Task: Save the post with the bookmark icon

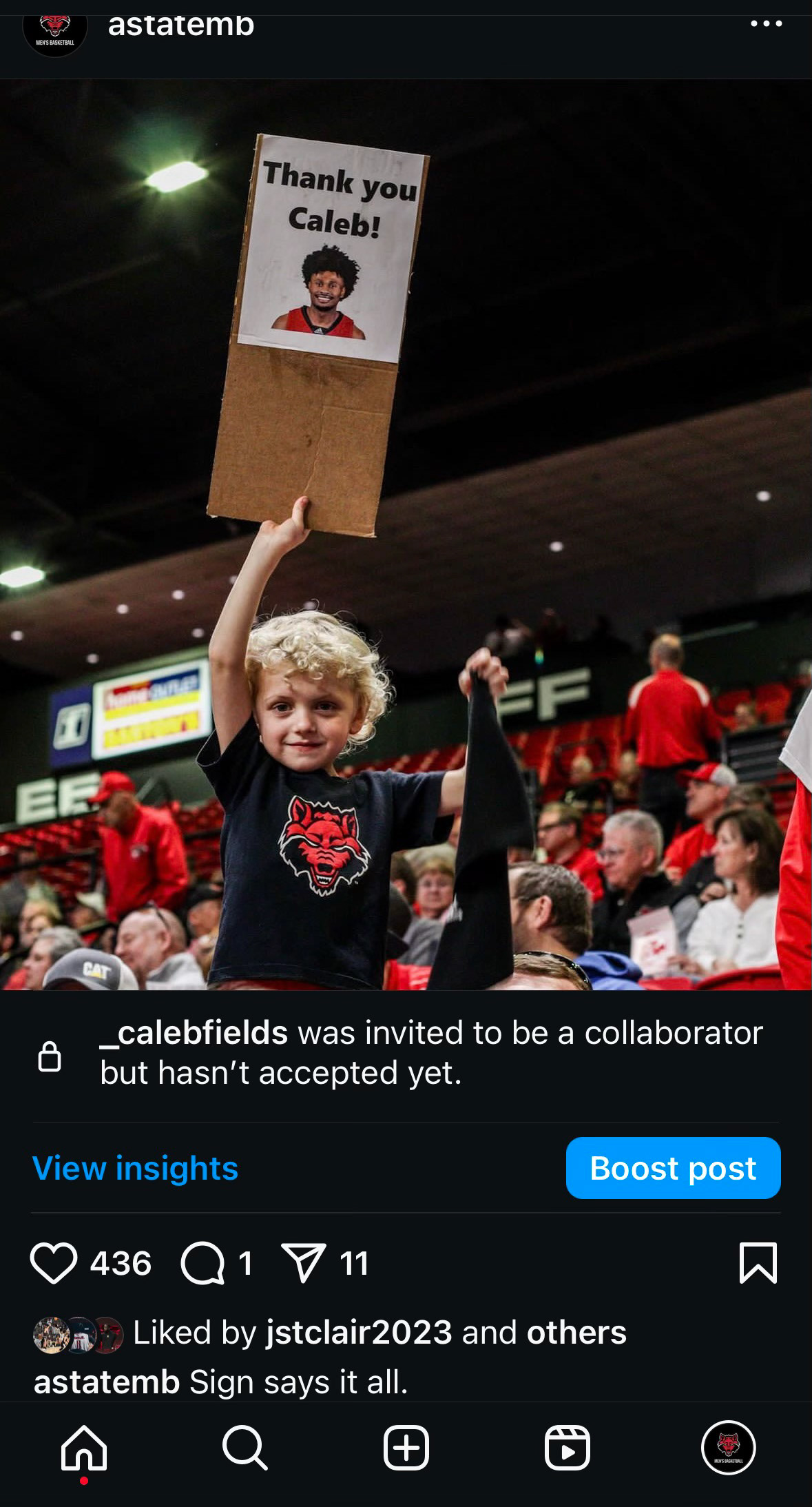Action: tap(758, 1263)
